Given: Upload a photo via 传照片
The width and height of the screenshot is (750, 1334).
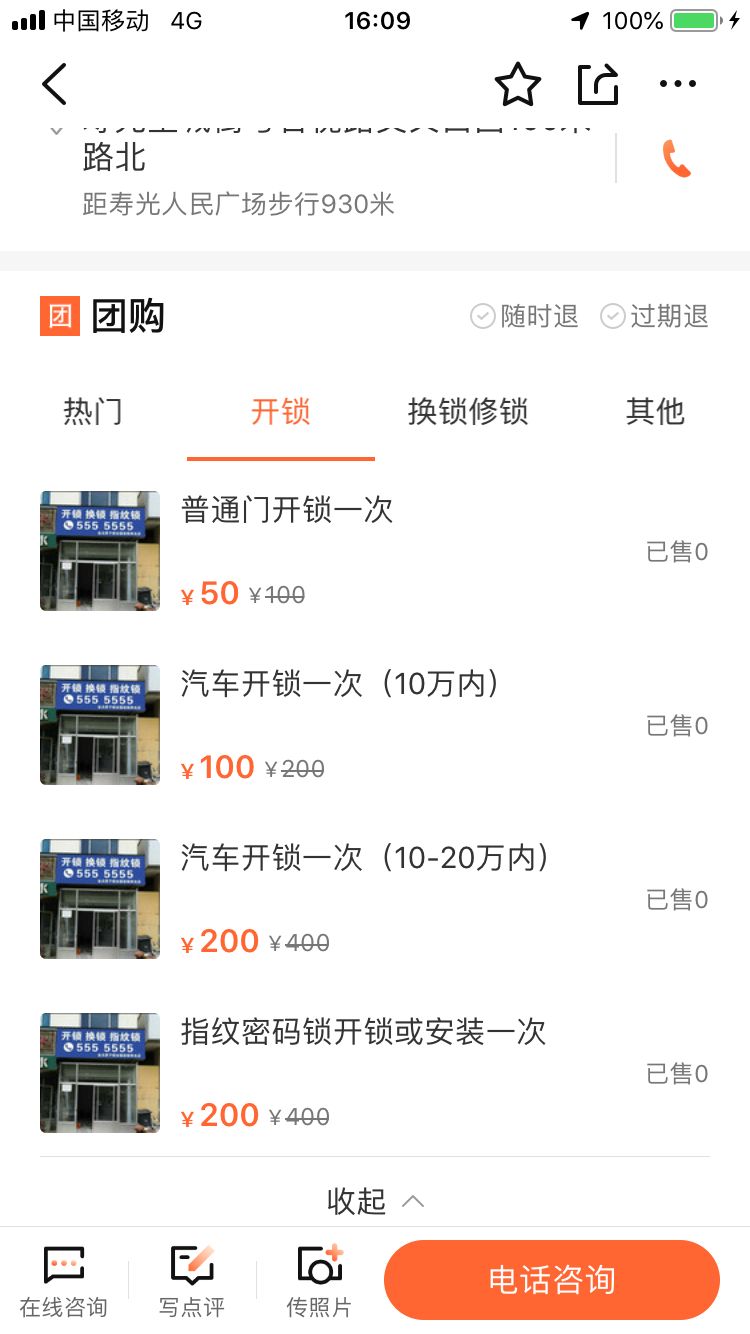Looking at the screenshot, I should tap(320, 1281).
